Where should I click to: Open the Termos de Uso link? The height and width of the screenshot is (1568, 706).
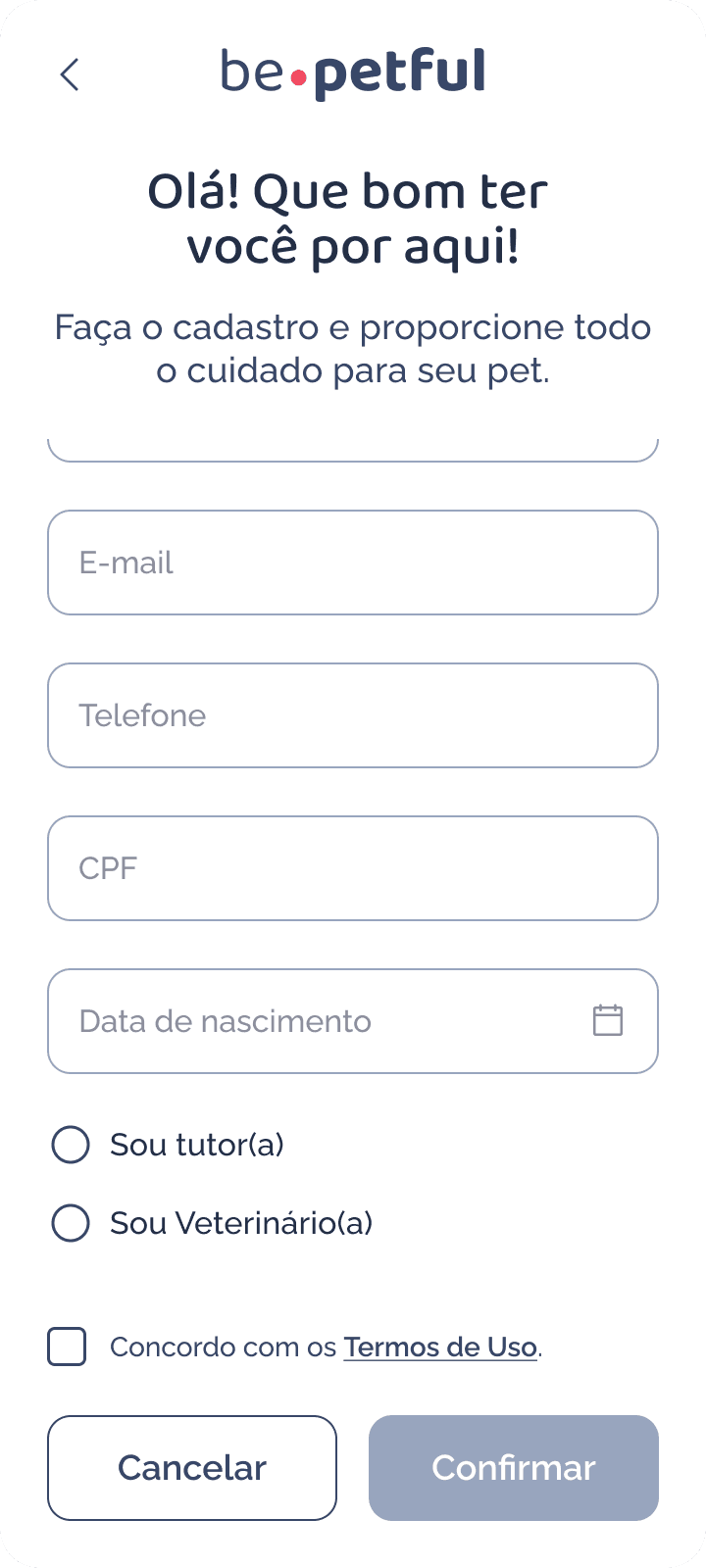point(439,1347)
